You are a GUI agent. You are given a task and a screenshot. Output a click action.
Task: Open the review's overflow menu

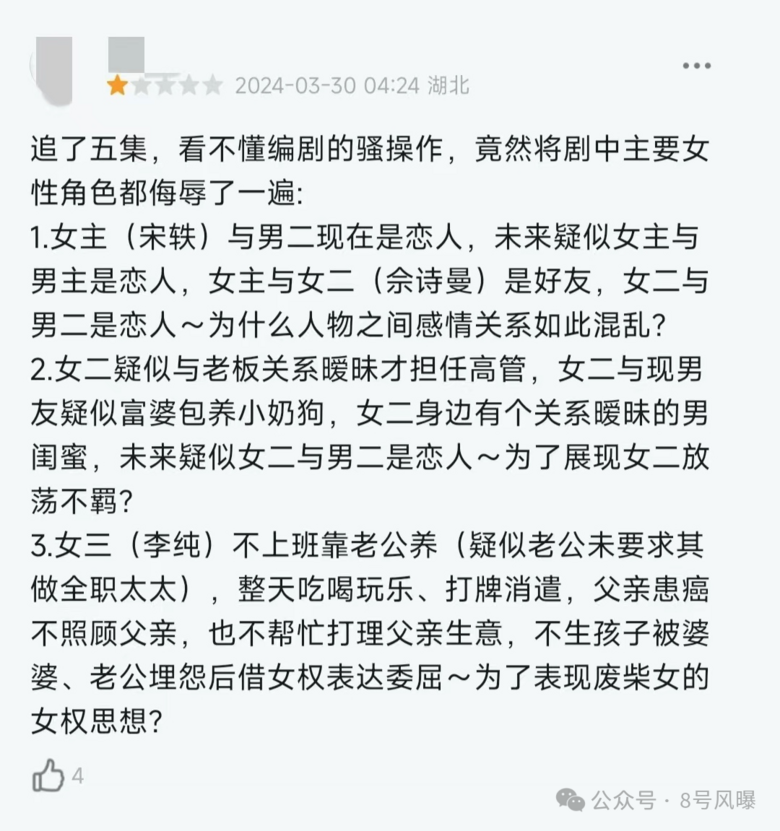(x=696, y=66)
